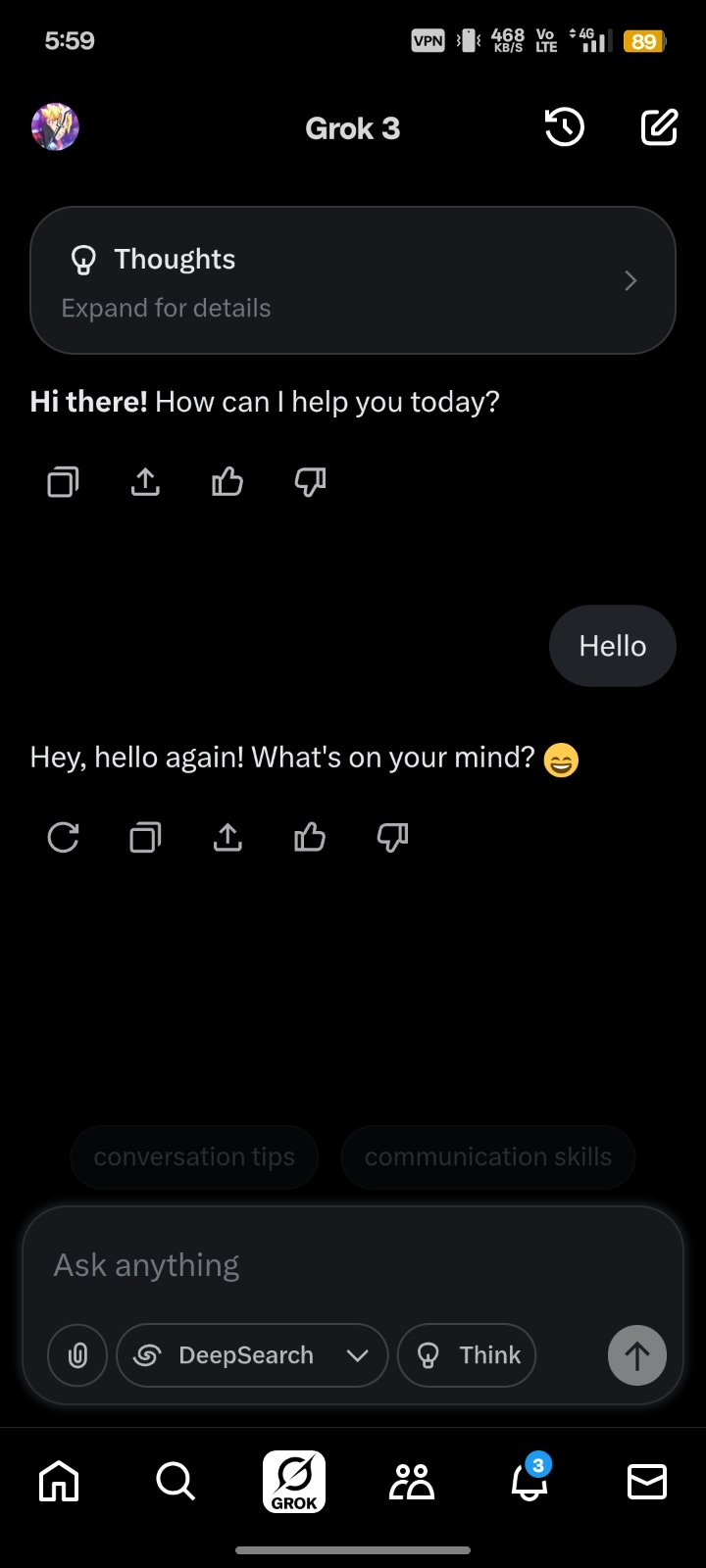Attach a file with paperclip icon
Image resolution: width=706 pixels, height=1568 pixels.
pyautogui.click(x=77, y=1355)
